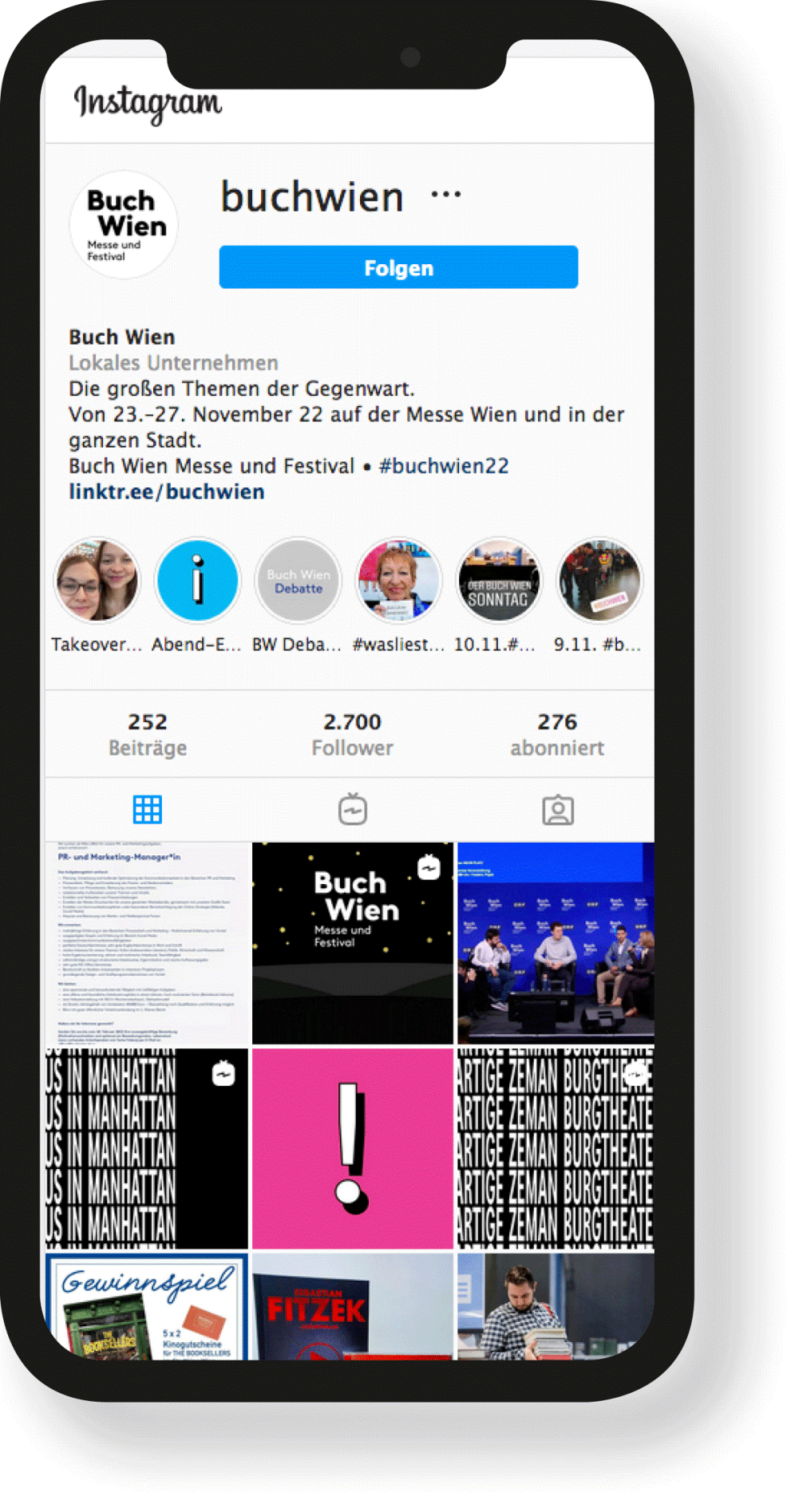
Task: Open the #buchwien22 hashtag
Action: pos(443,466)
